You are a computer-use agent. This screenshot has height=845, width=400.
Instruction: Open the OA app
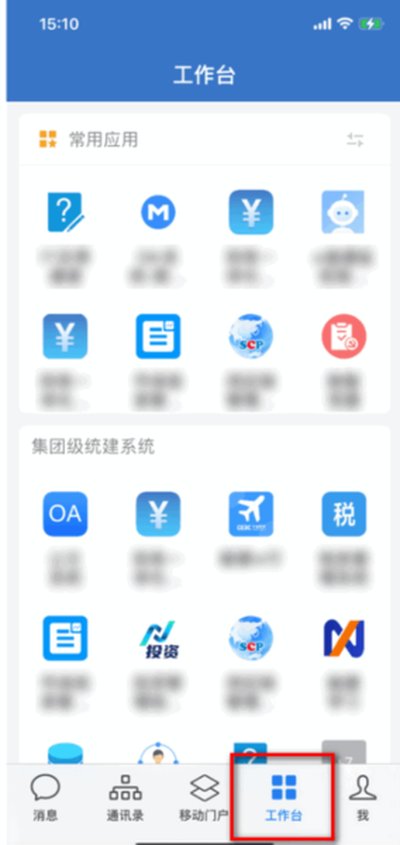(65, 514)
